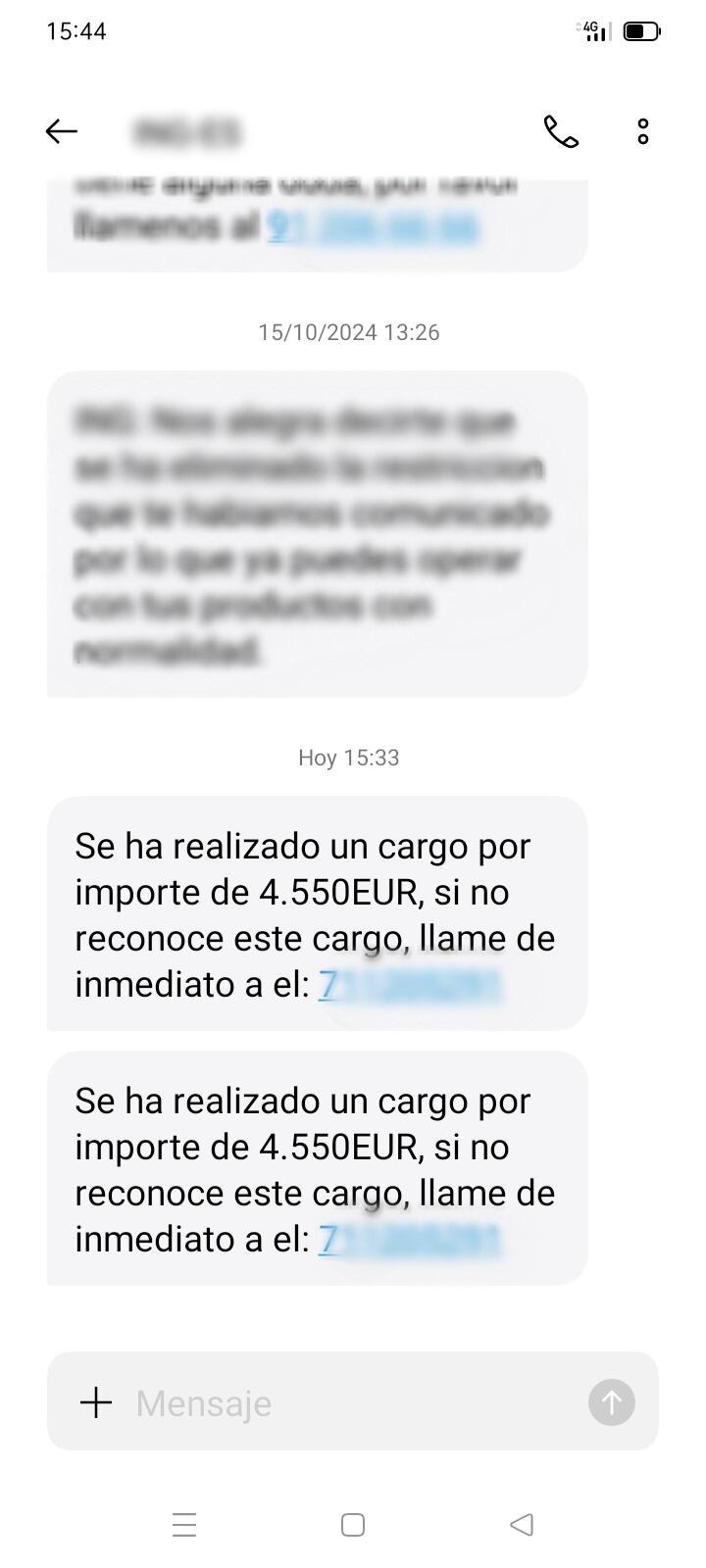
Task: Go to the system home screen
Action: click(x=353, y=1525)
